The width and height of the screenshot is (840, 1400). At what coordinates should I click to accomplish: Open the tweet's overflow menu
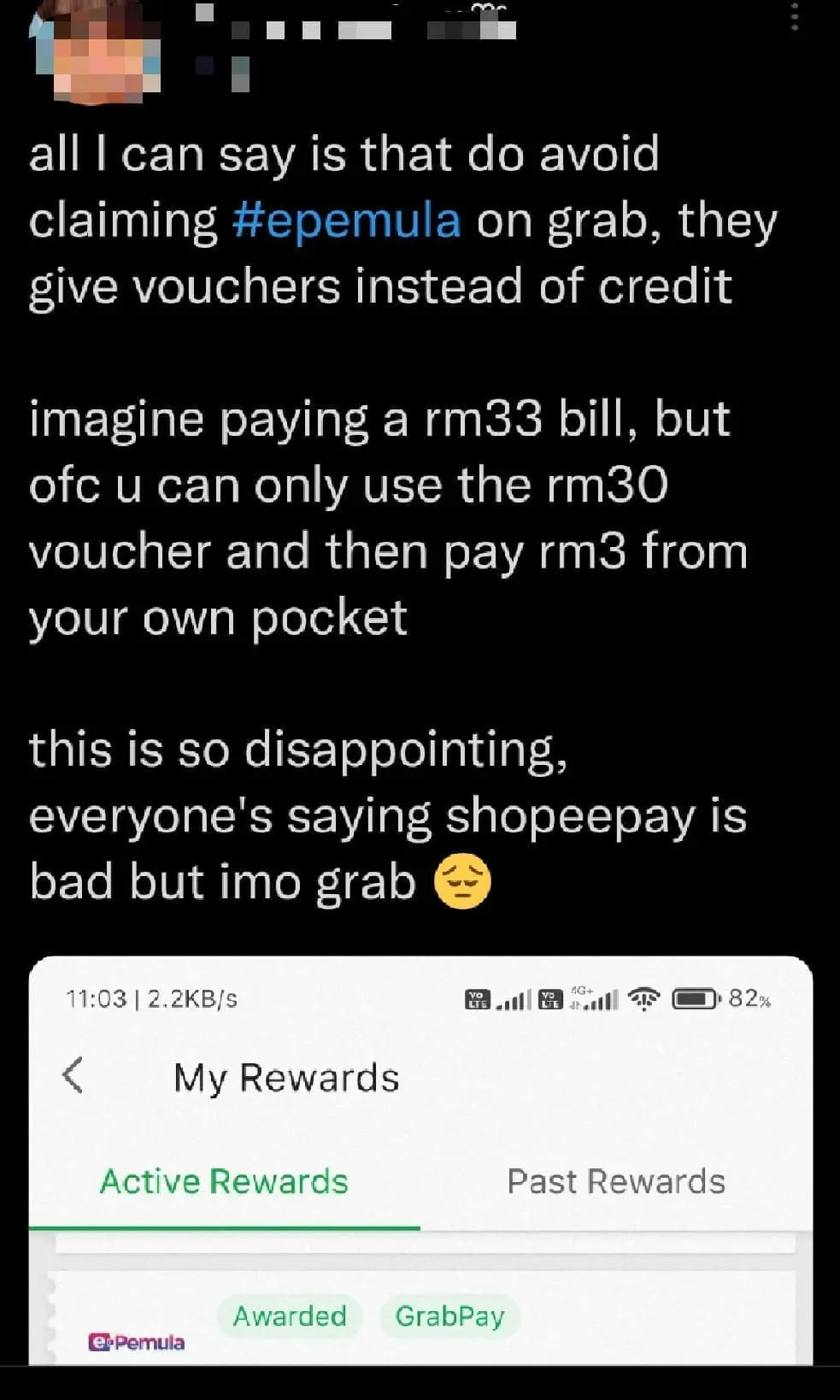795,16
